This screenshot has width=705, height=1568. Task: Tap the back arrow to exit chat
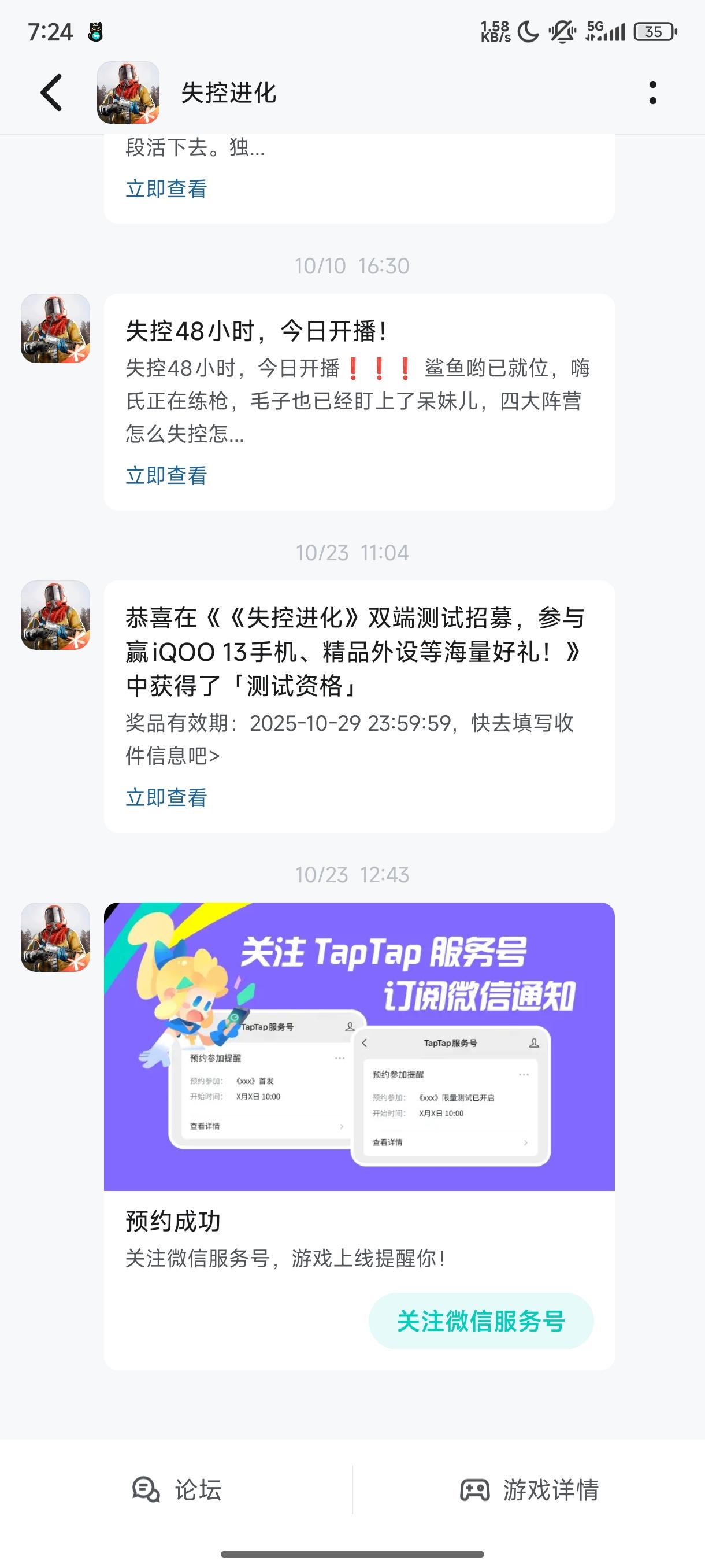click(51, 91)
